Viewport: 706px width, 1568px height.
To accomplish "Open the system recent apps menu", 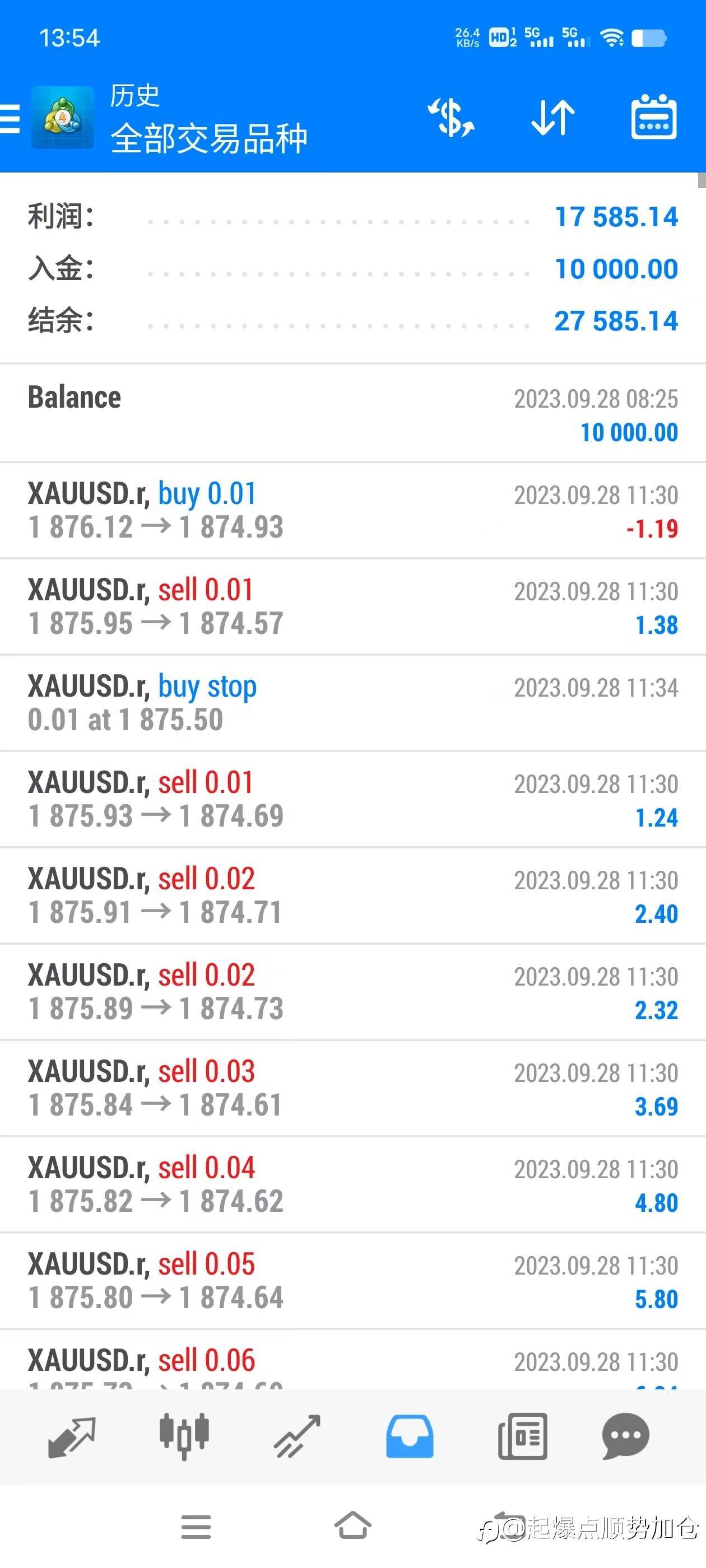I will tap(196, 1527).
